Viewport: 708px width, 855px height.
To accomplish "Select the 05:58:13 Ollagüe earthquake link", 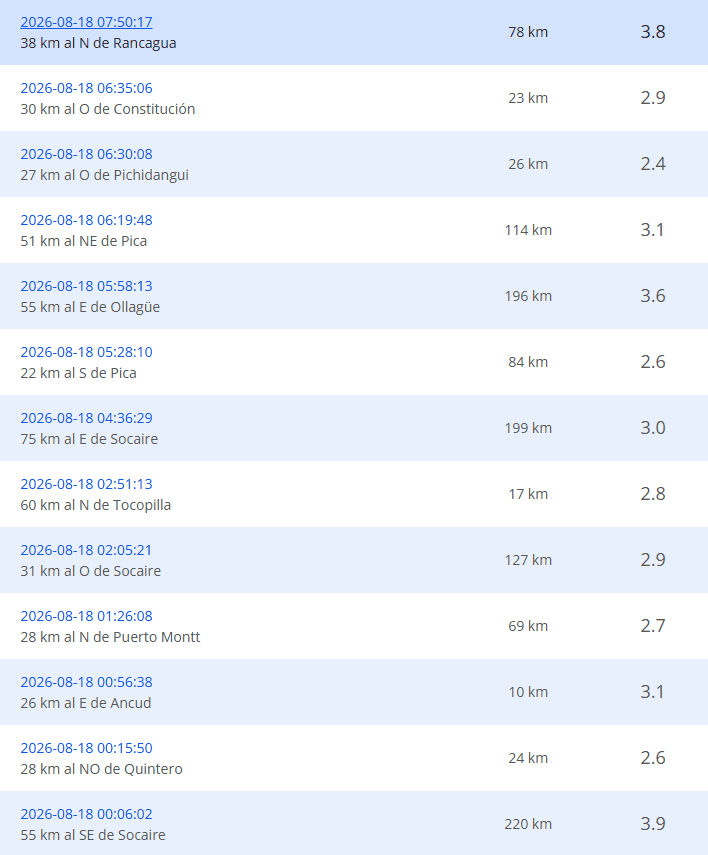I will point(86,286).
